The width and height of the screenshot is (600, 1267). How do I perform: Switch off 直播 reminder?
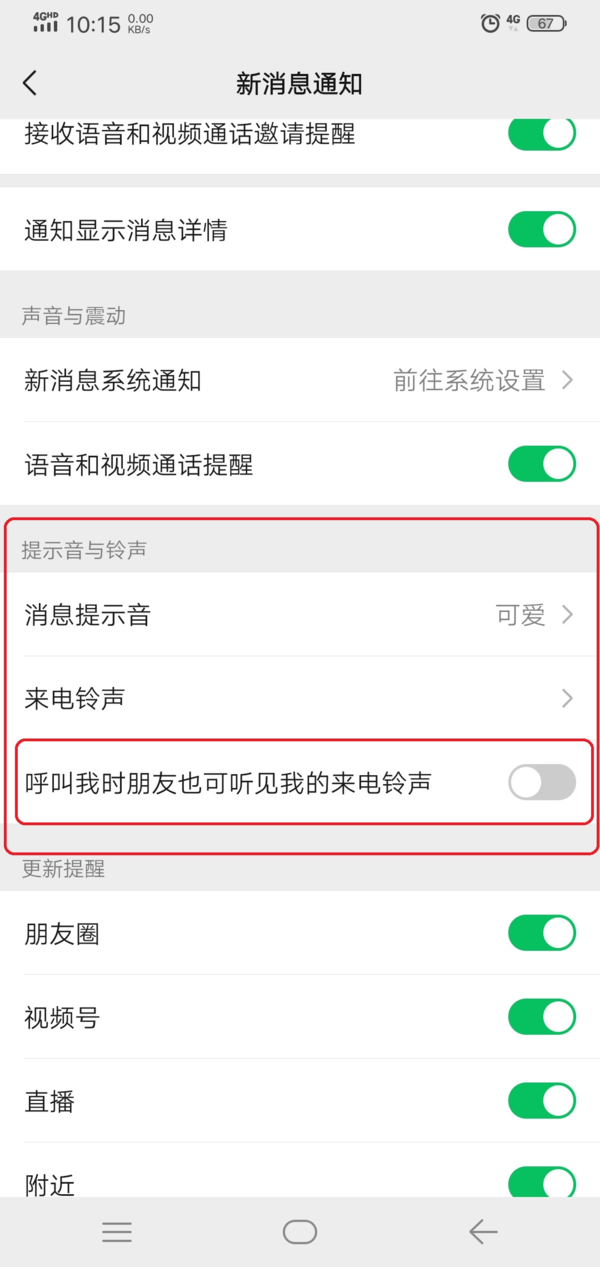click(541, 1102)
